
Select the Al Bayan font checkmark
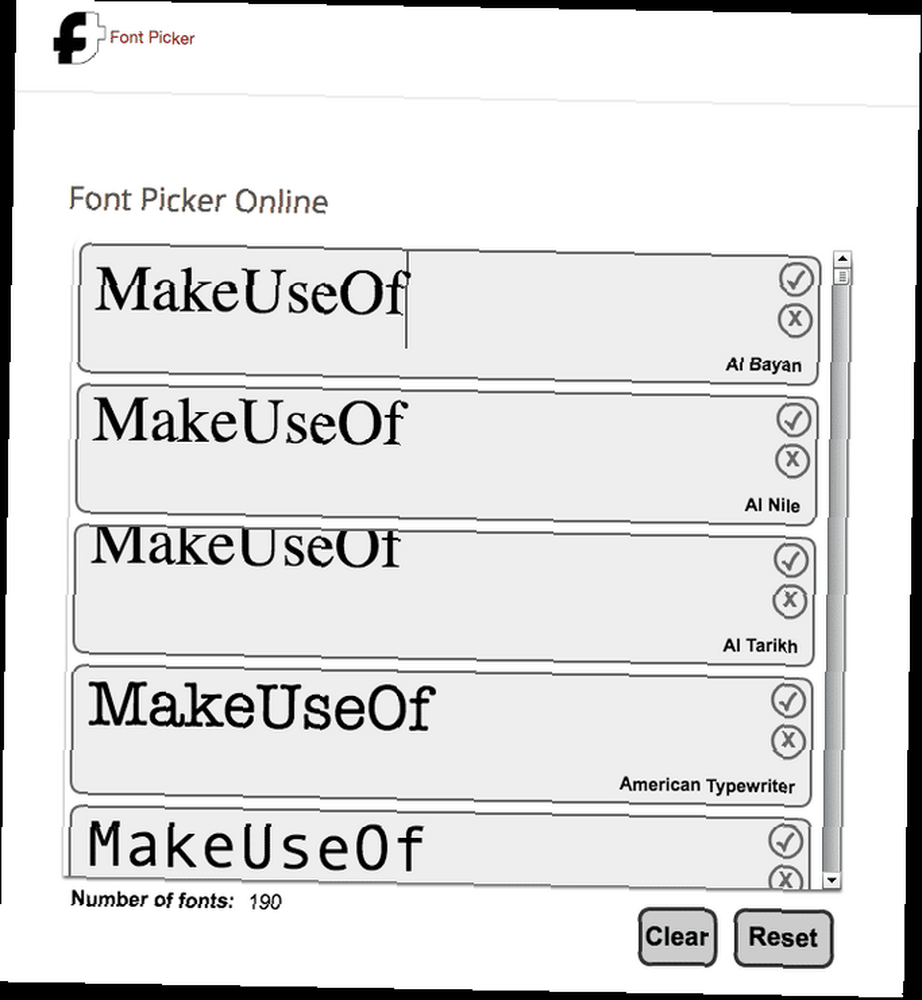pyautogui.click(x=796, y=280)
